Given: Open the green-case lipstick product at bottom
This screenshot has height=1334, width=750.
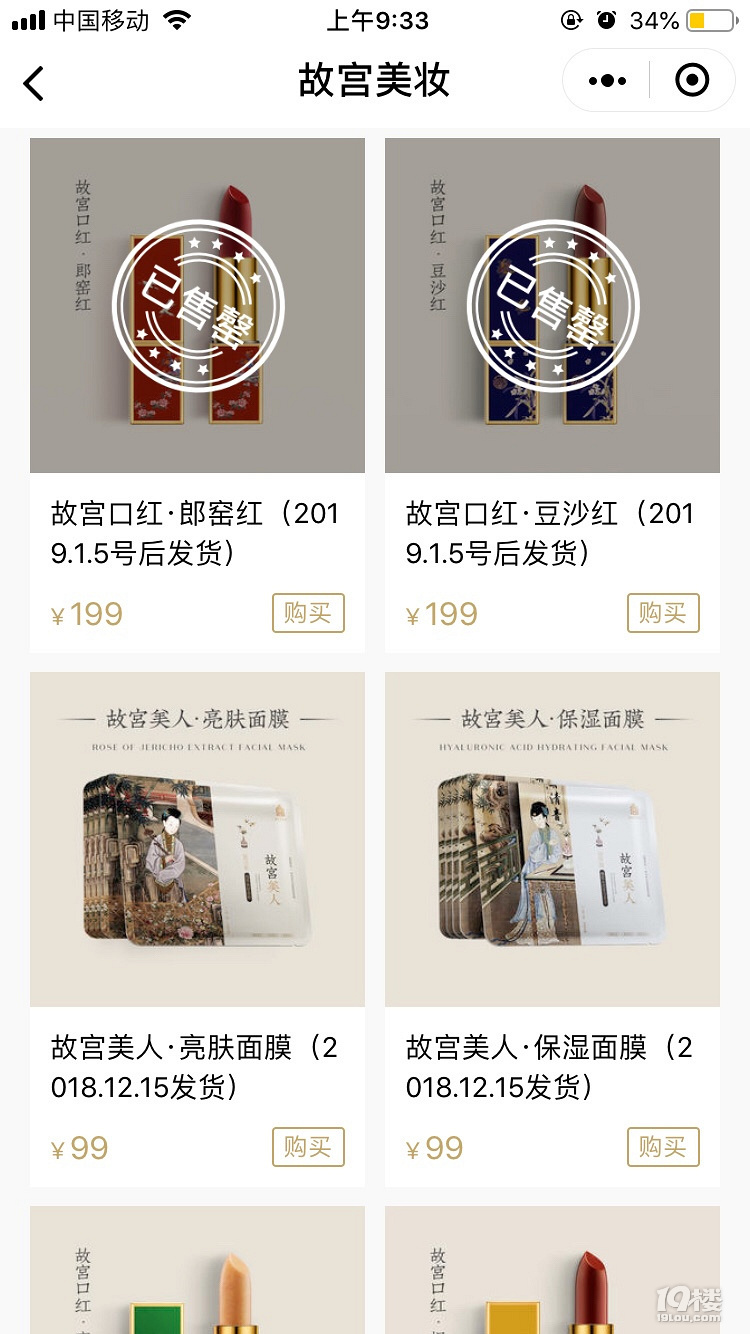Looking at the screenshot, I should click(197, 1275).
